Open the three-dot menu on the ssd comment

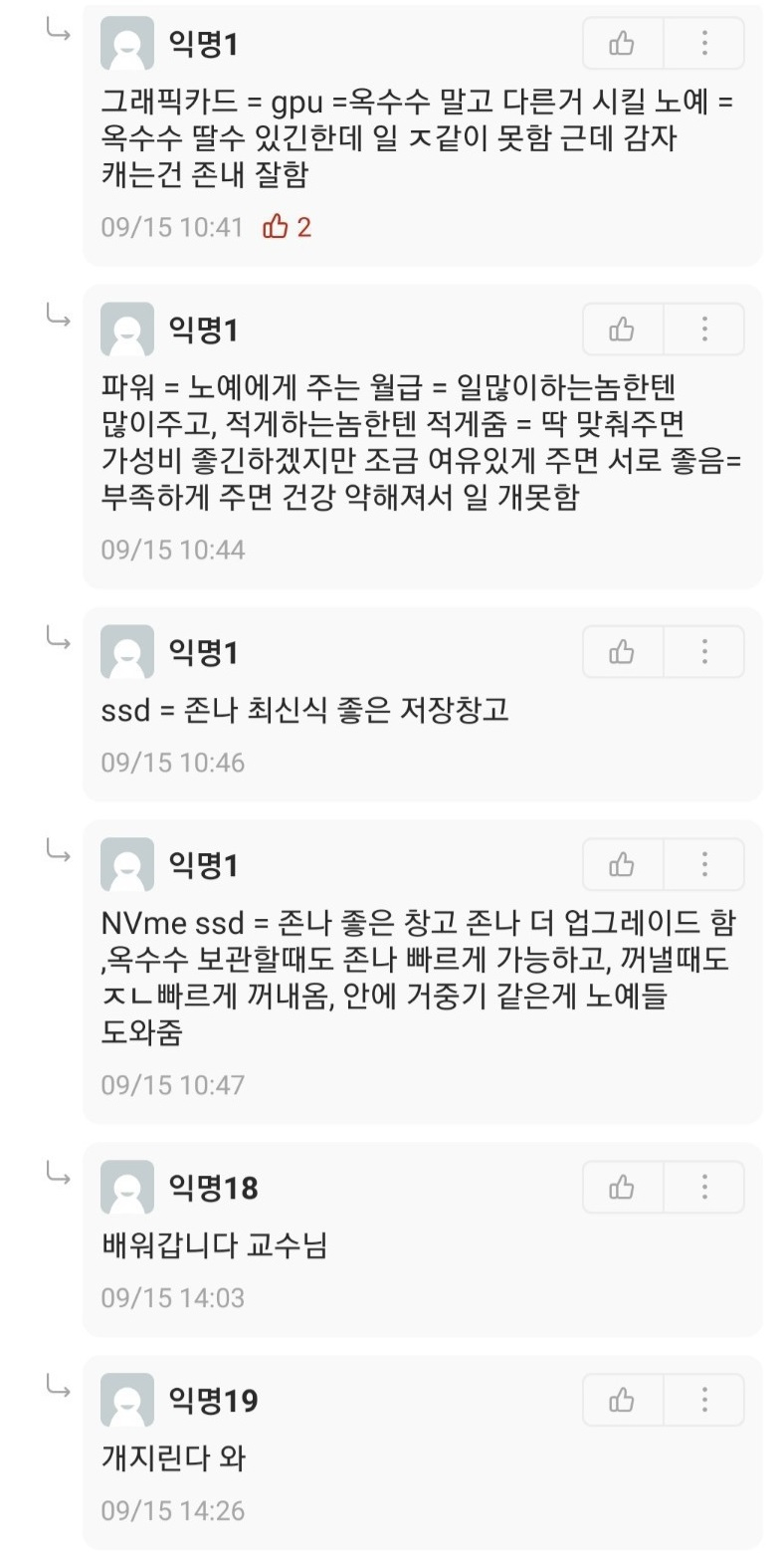(704, 651)
